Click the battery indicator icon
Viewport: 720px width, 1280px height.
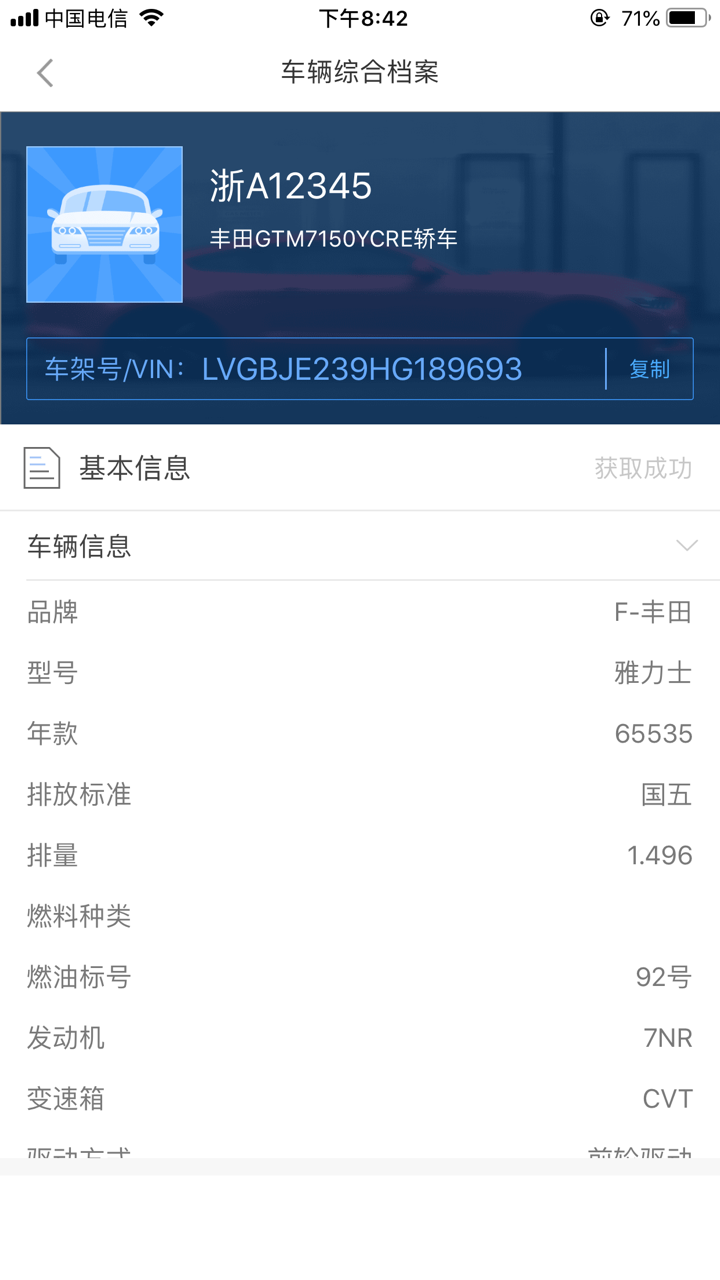[686, 16]
